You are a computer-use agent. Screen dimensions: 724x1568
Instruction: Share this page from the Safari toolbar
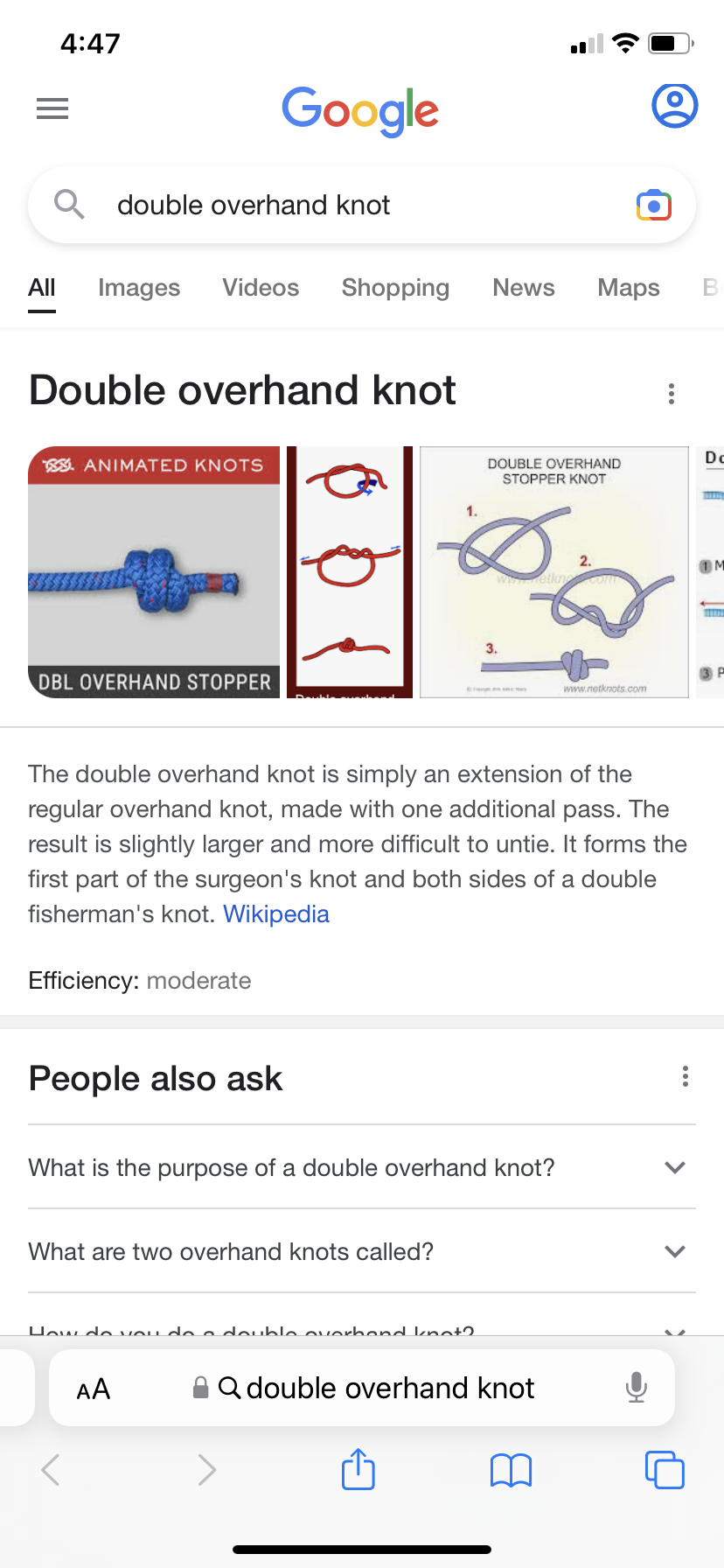click(x=359, y=1470)
